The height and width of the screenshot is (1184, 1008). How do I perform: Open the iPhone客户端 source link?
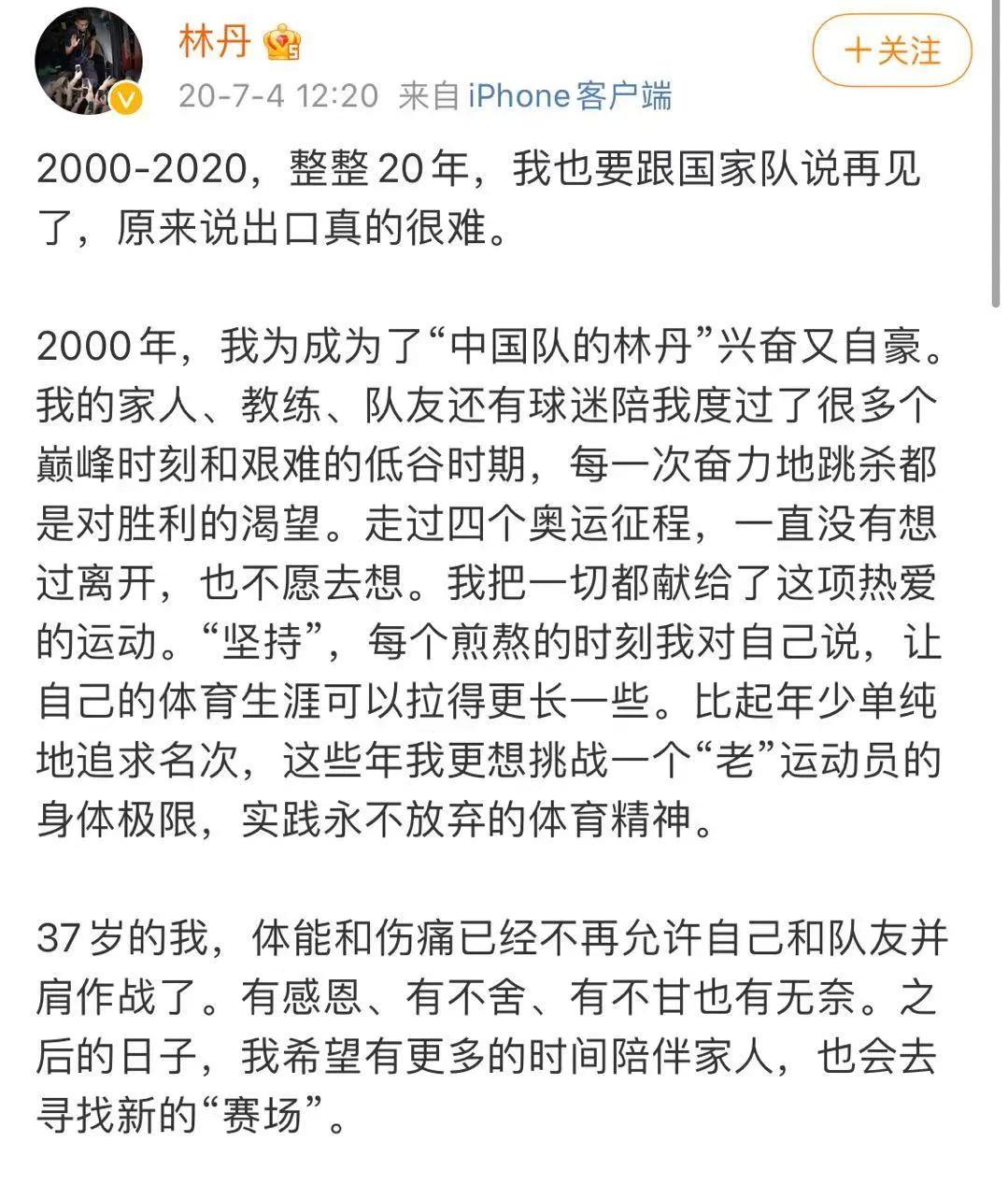coord(569,96)
